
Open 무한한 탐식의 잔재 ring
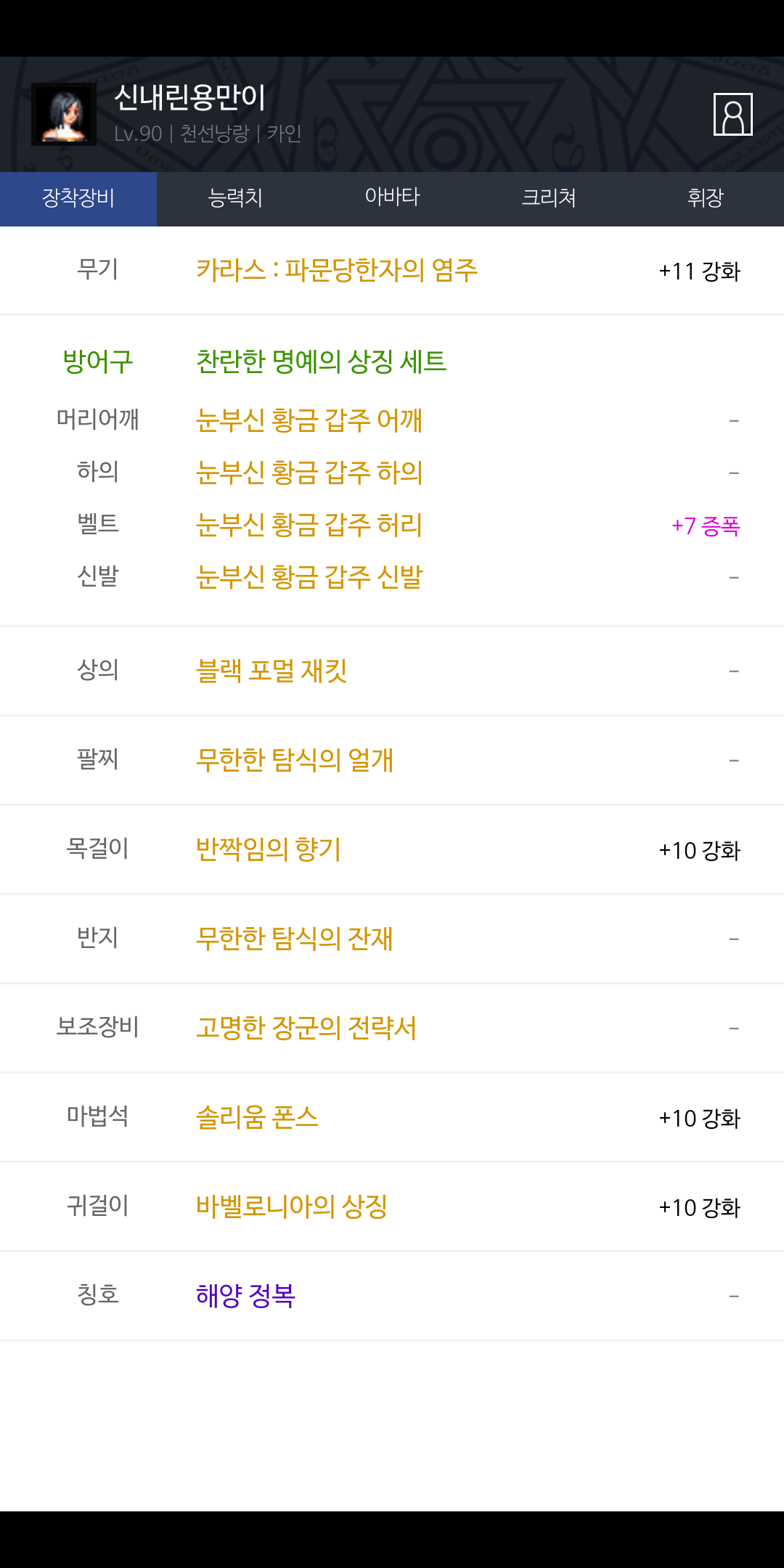coord(295,939)
